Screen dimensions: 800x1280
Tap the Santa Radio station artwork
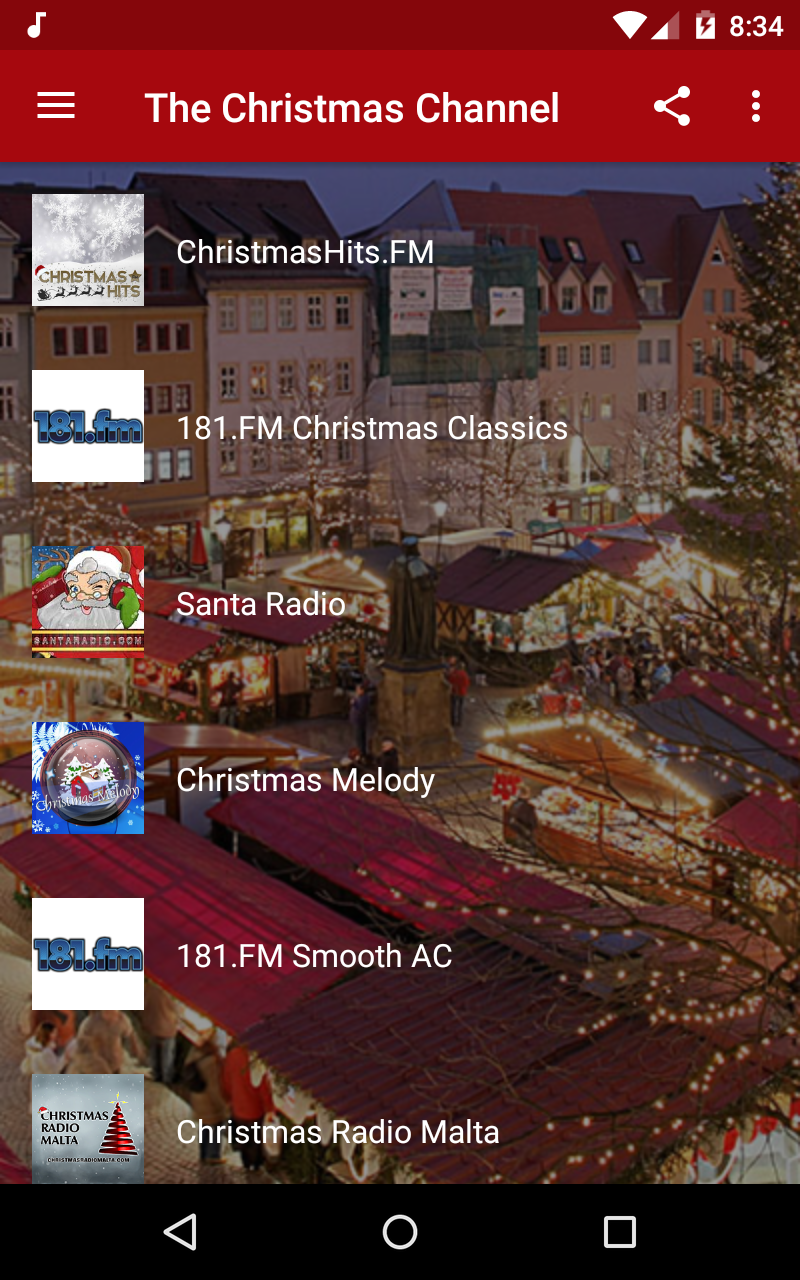point(87,602)
